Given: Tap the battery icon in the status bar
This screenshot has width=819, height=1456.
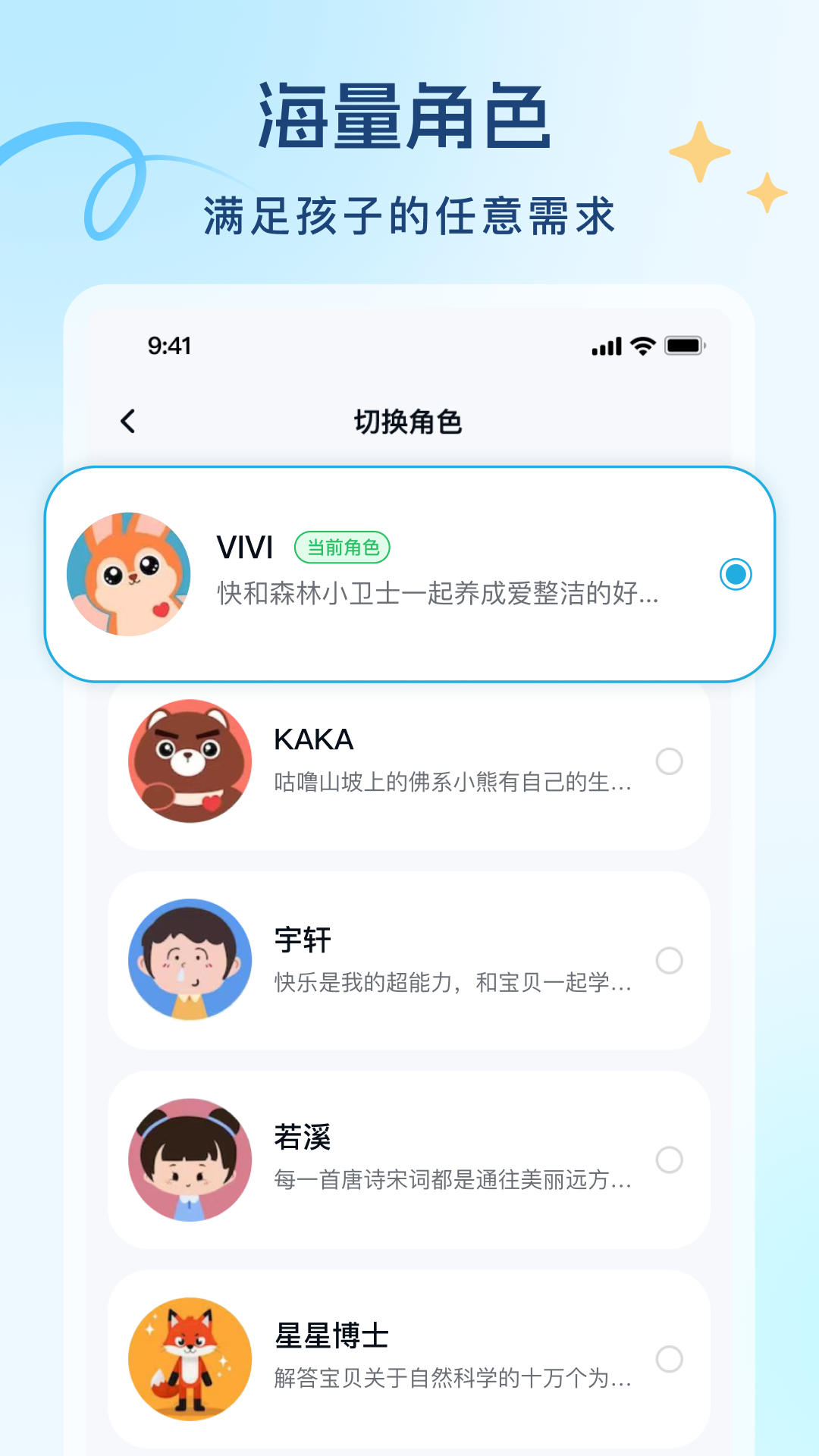Looking at the screenshot, I should tap(682, 346).
